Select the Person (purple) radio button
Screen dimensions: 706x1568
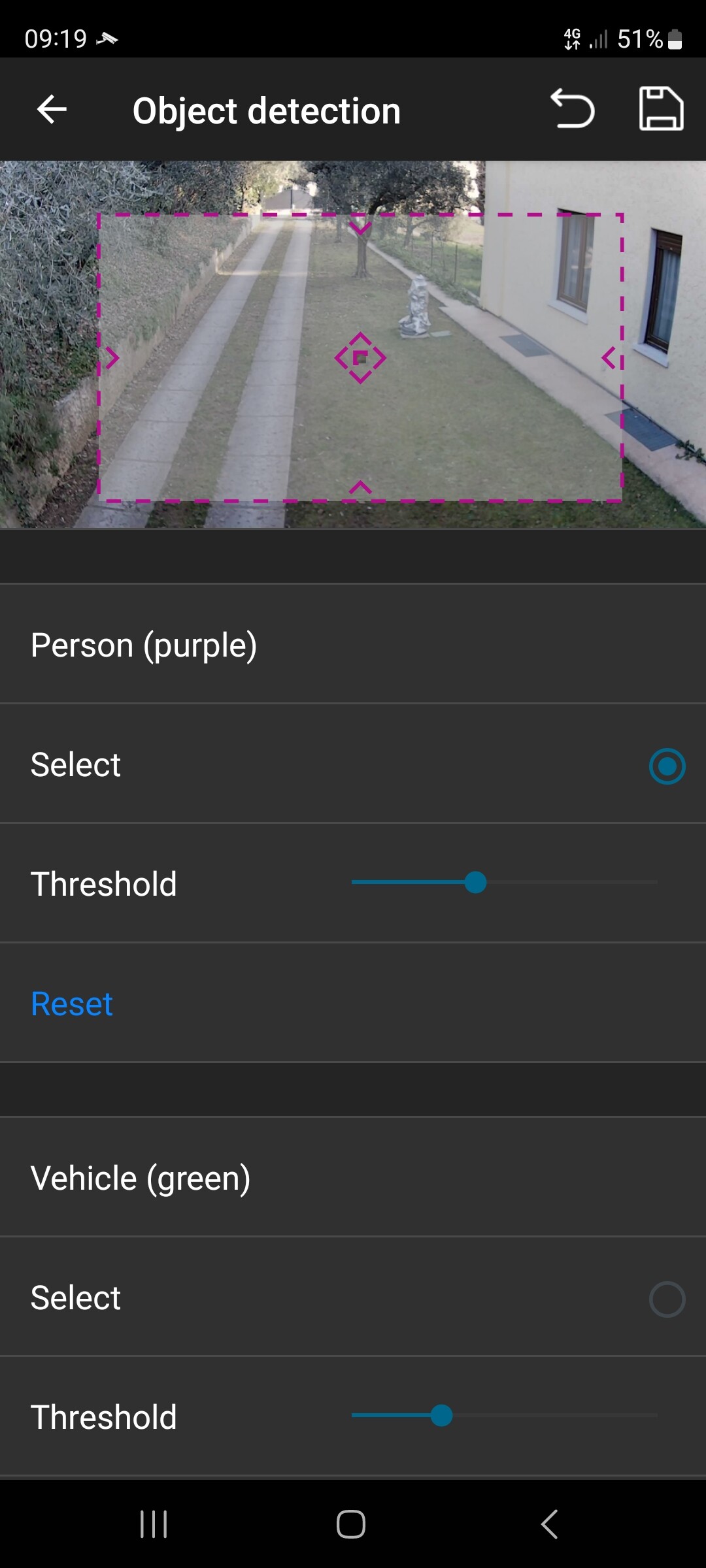pos(667,766)
